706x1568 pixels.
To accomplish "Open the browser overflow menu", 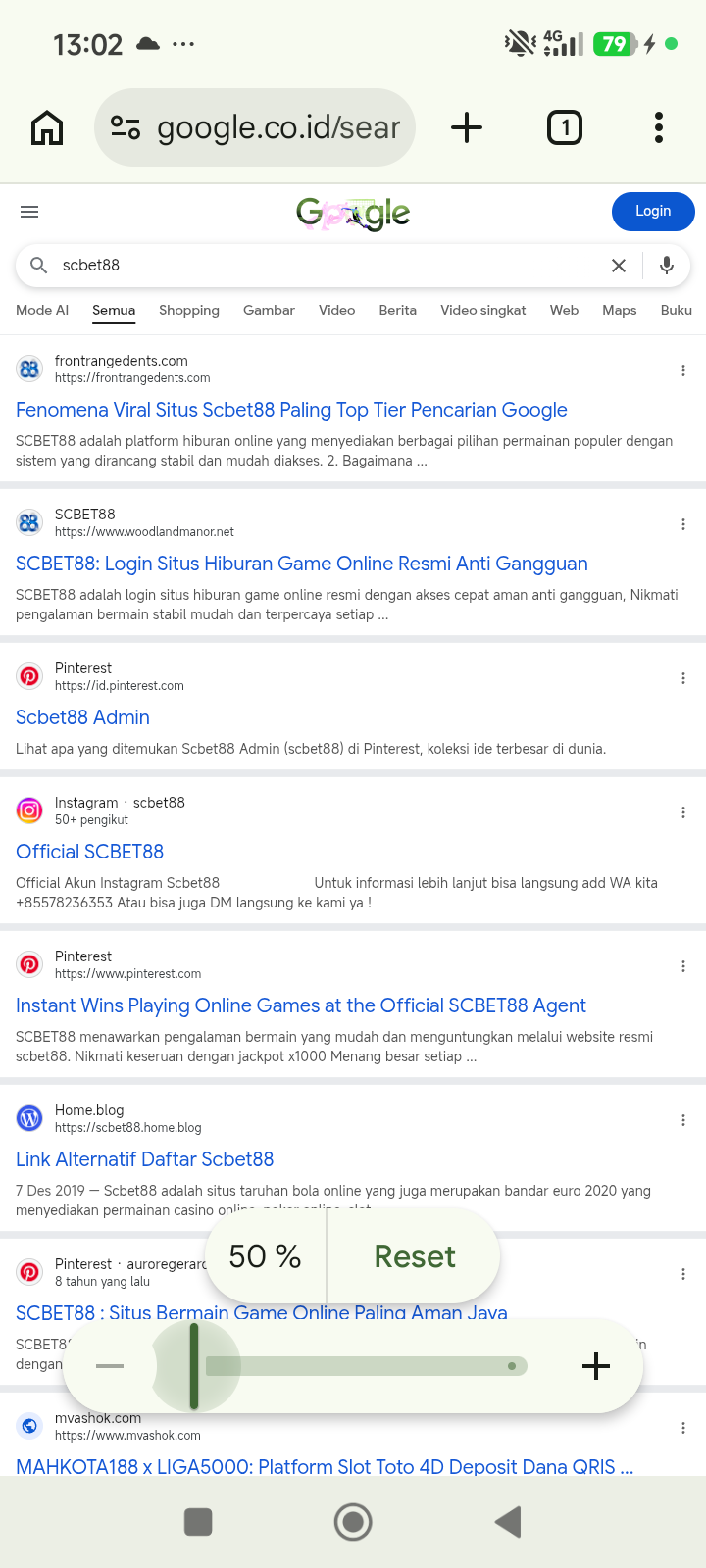I will pos(659,127).
